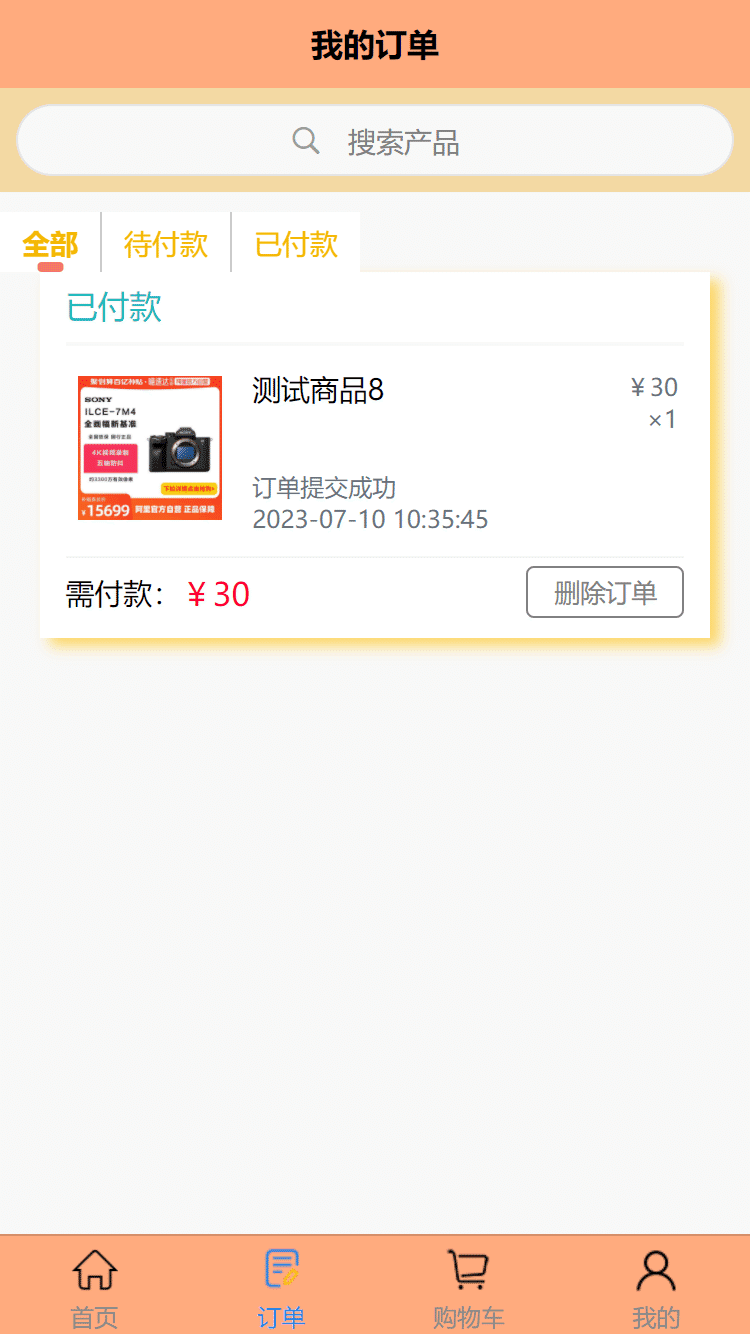Switch to the 已付款 tab
Image resolution: width=750 pixels, height=1334 pixels.
pyautogui.click(x=296, y=243)
